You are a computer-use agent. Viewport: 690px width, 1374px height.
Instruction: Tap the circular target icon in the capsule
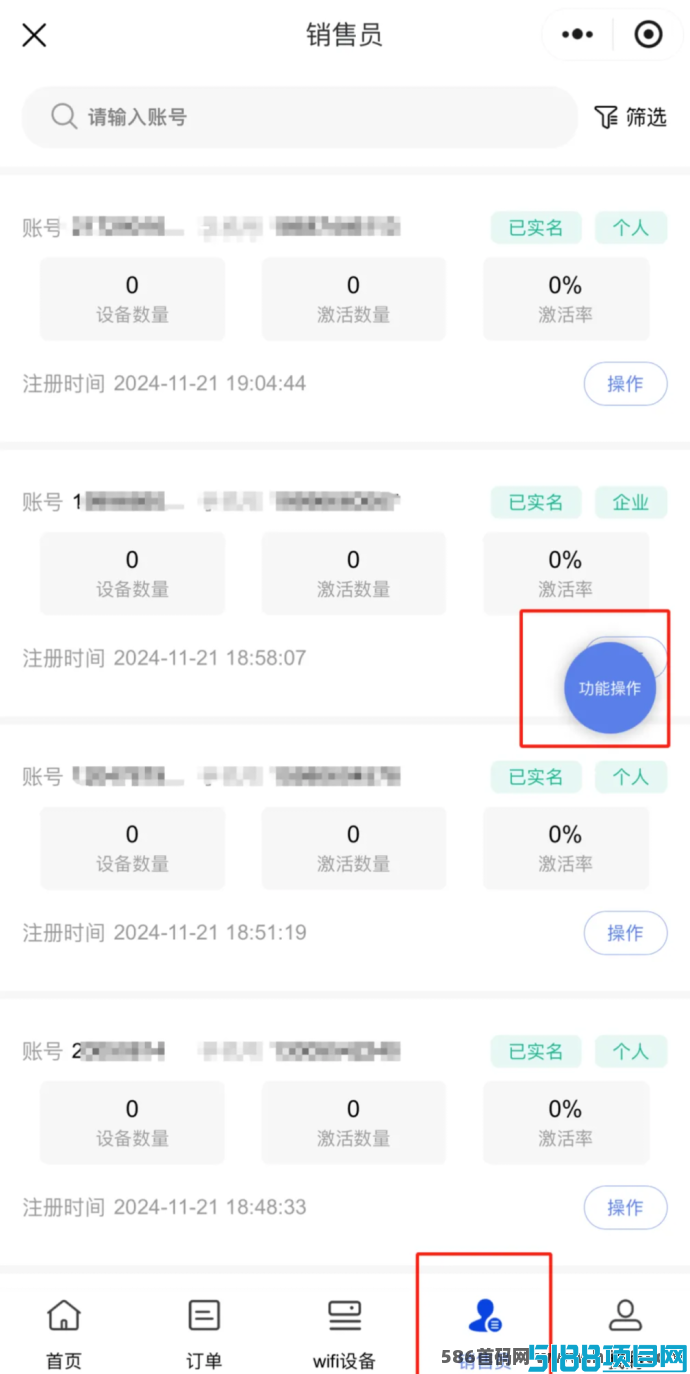[649, 35]
